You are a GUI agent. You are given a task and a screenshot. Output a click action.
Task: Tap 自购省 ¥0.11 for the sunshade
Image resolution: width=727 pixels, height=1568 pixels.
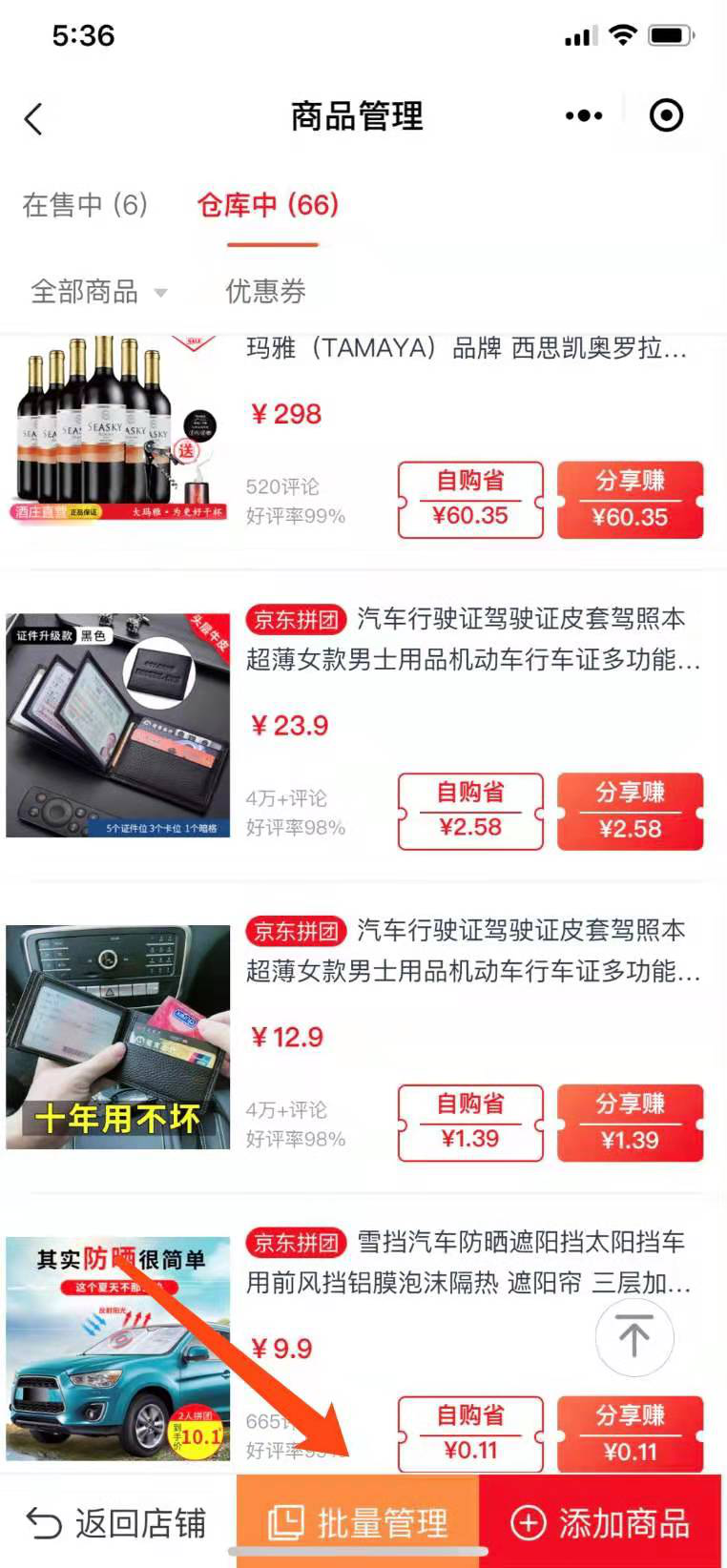pos(470,1434)
